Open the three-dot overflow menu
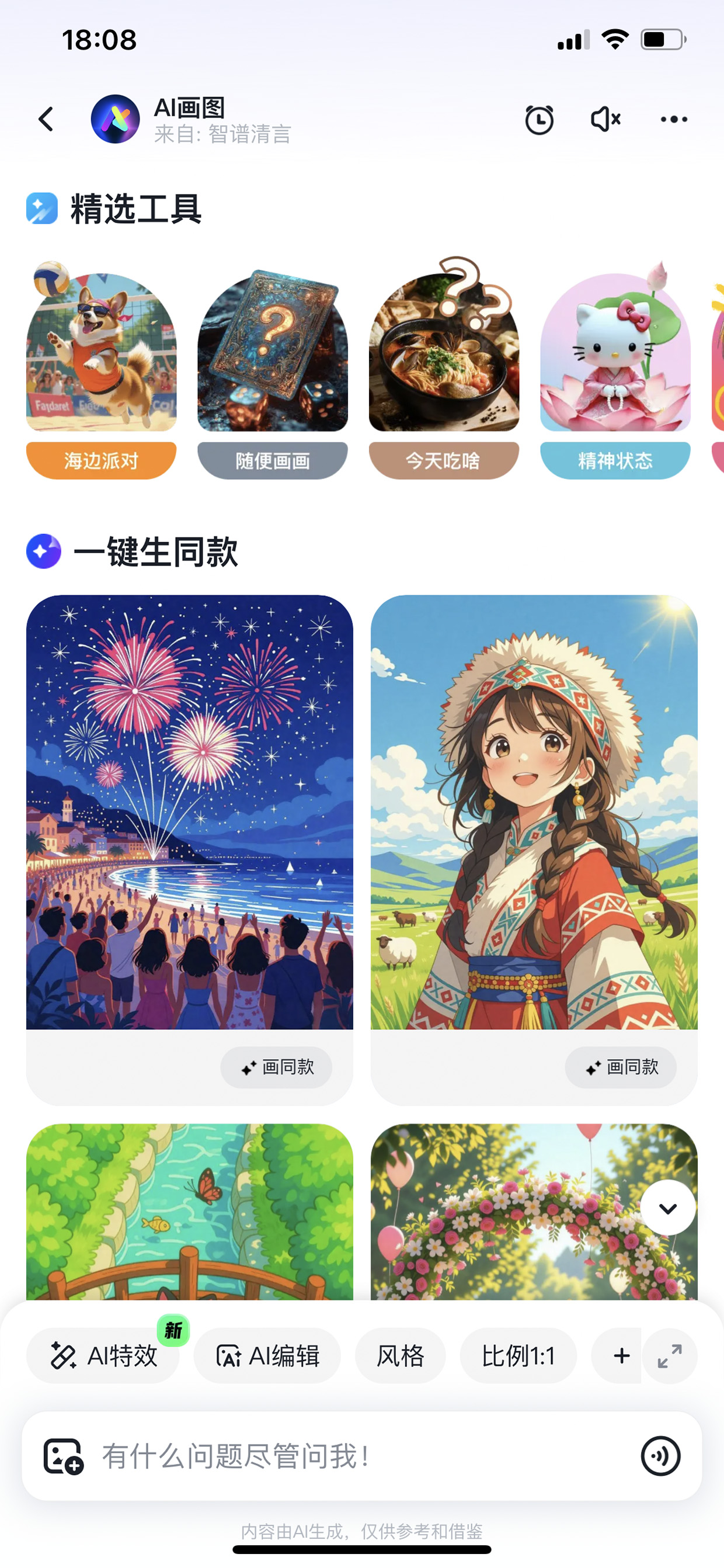 [674, 119]
